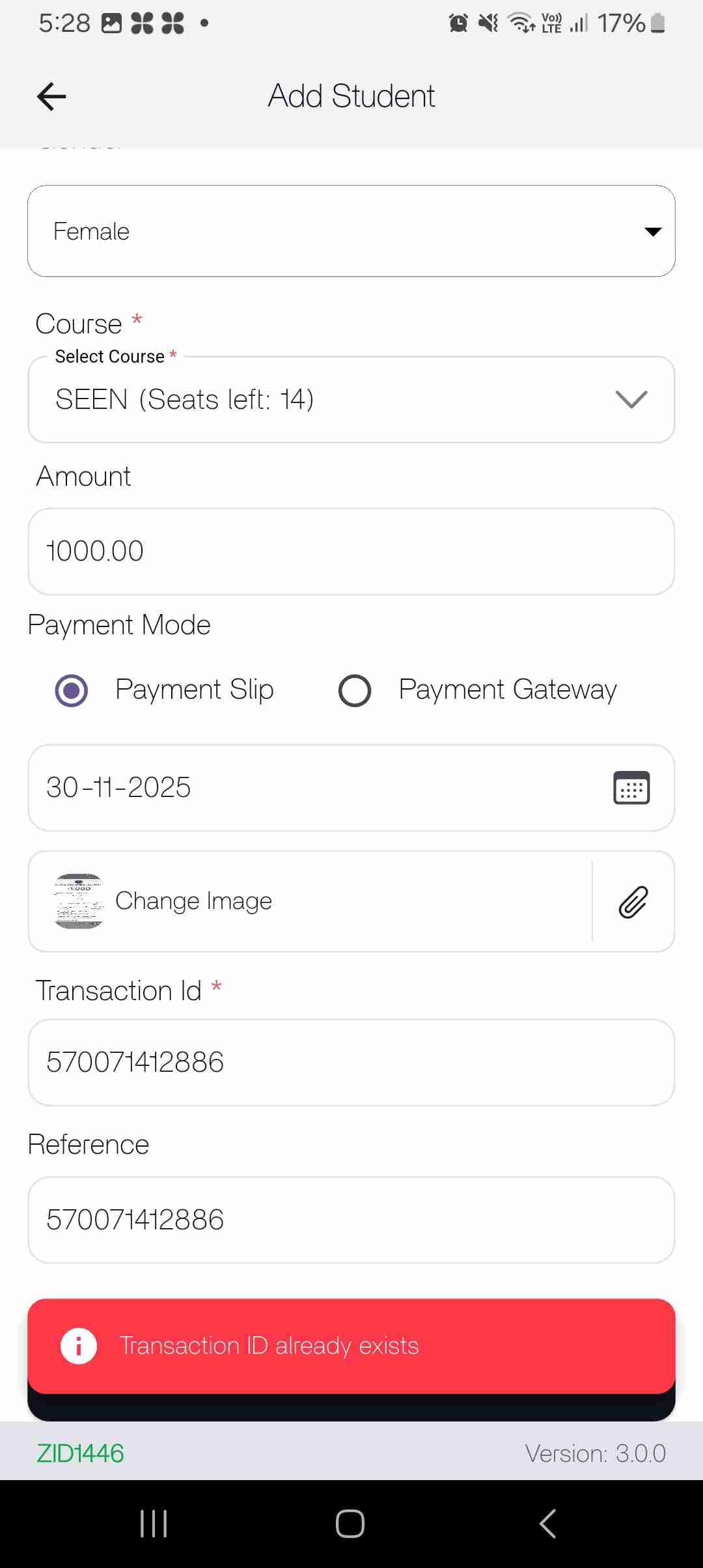Viewport: 703px width, 1568px height.
Task: Expand the Select Course dropdown
Action: tap(351, 399)
